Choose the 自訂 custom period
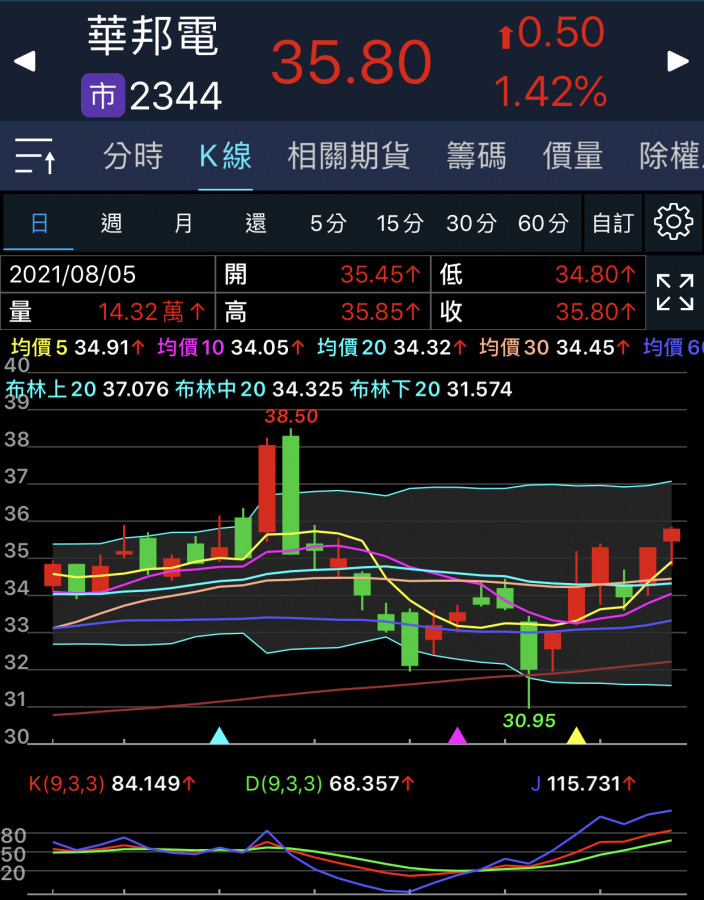Screen dimensions: 704x900 tap(613, 223)
